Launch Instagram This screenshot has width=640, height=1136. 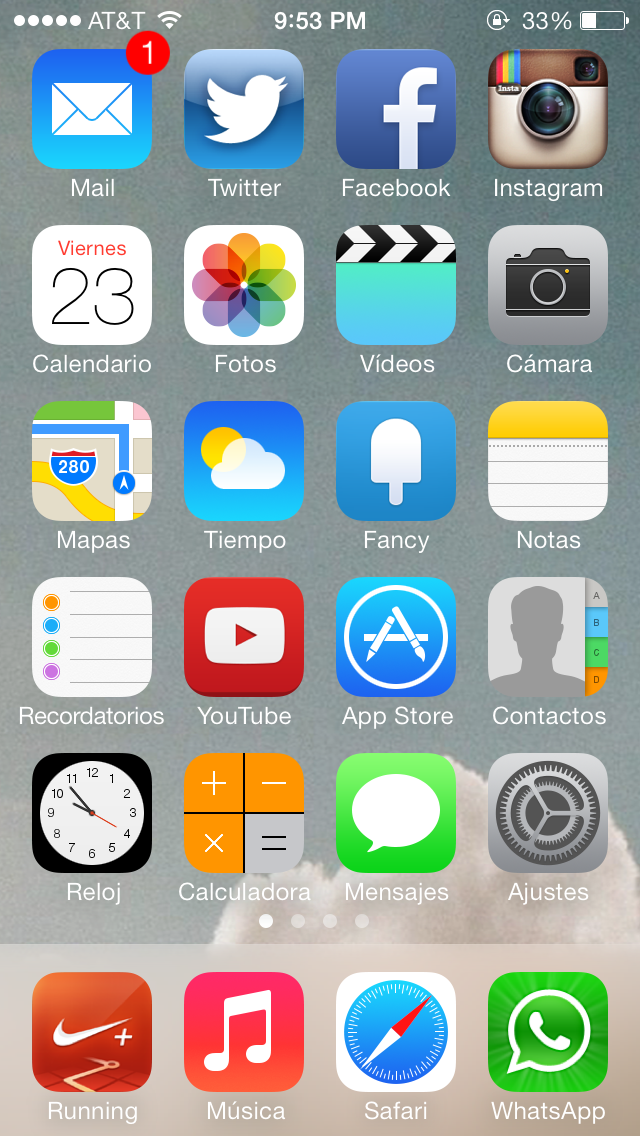pyautogui.click(x=548, y=109)
